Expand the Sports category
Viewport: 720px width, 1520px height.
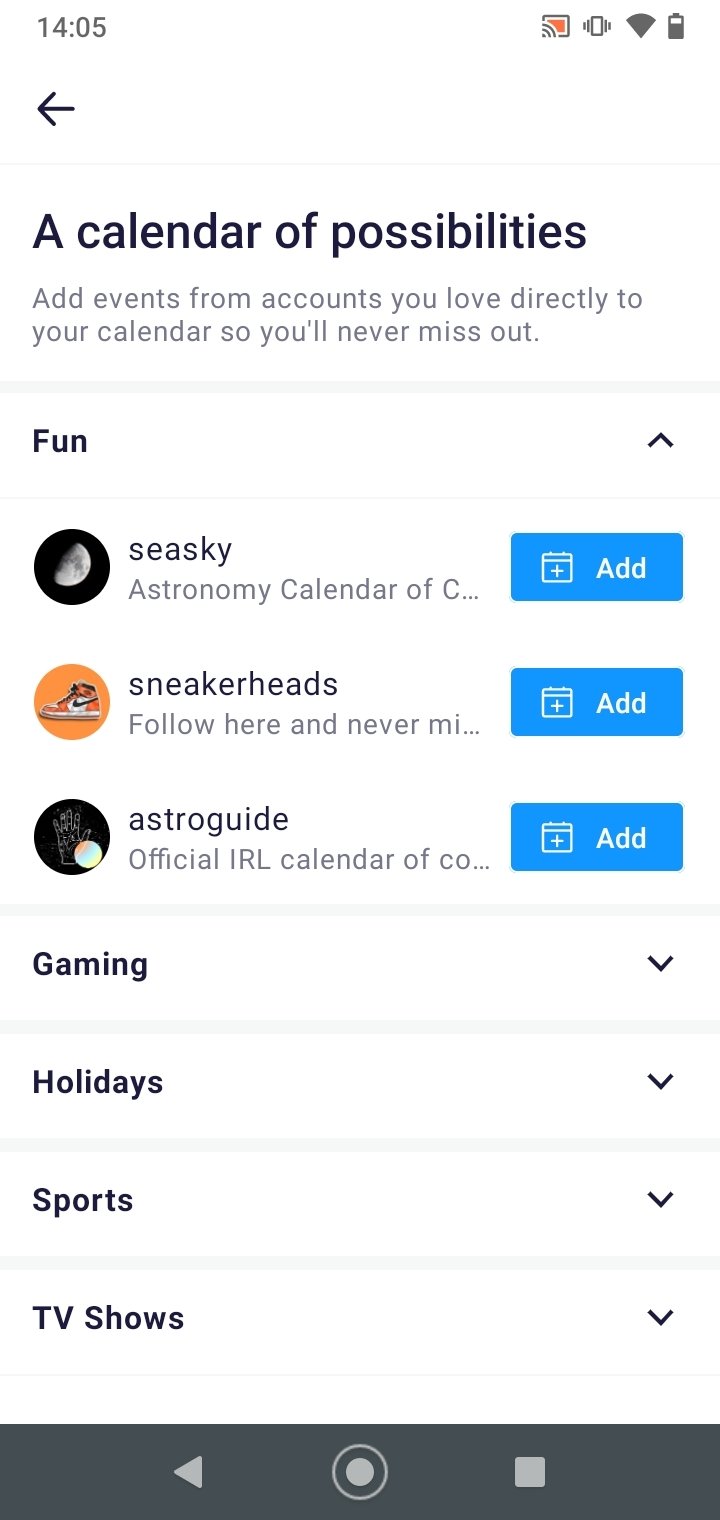coord(360,1200)
